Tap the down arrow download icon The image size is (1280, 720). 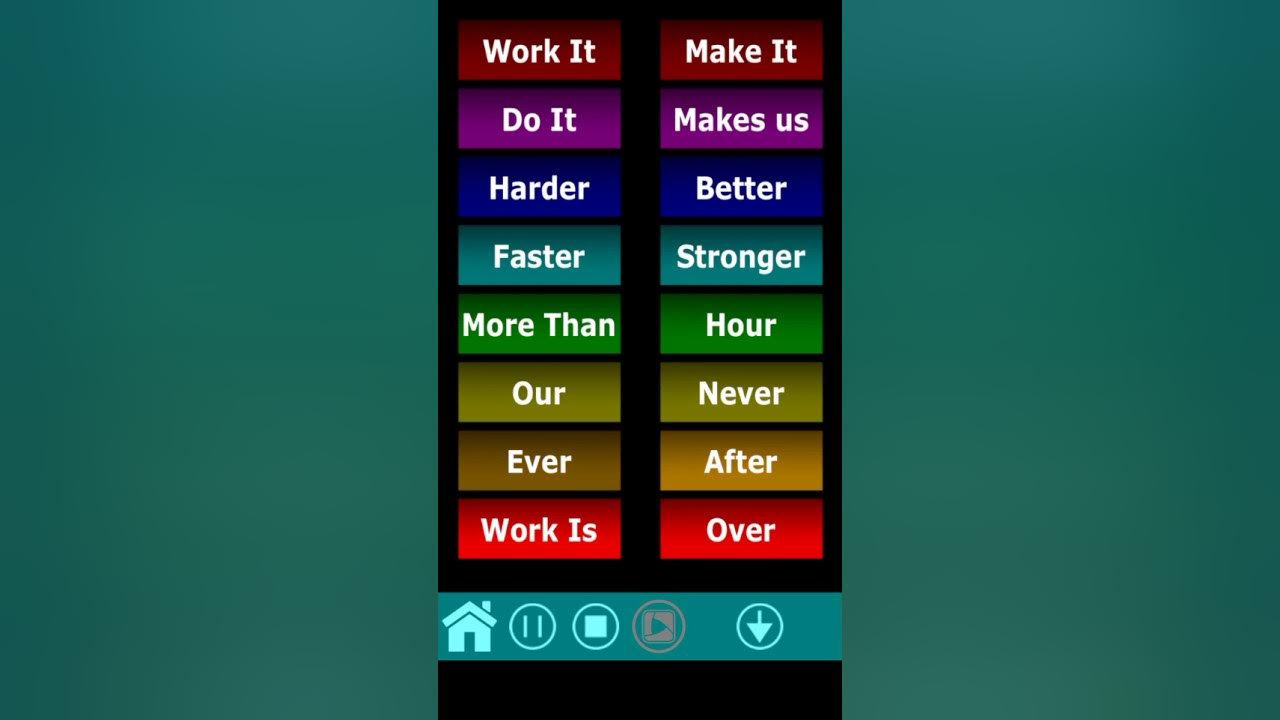(759, 627)
